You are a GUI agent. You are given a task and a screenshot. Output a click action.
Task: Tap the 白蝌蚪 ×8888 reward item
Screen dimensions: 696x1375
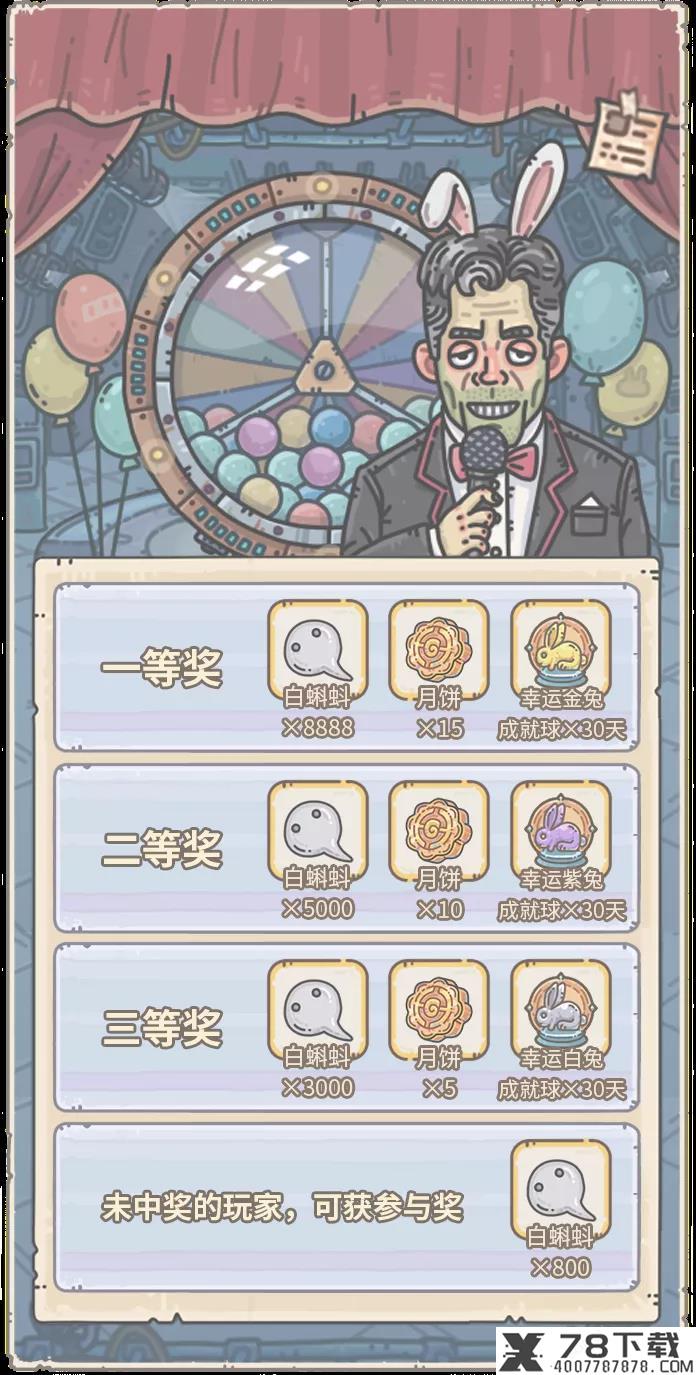click(317, 650)
